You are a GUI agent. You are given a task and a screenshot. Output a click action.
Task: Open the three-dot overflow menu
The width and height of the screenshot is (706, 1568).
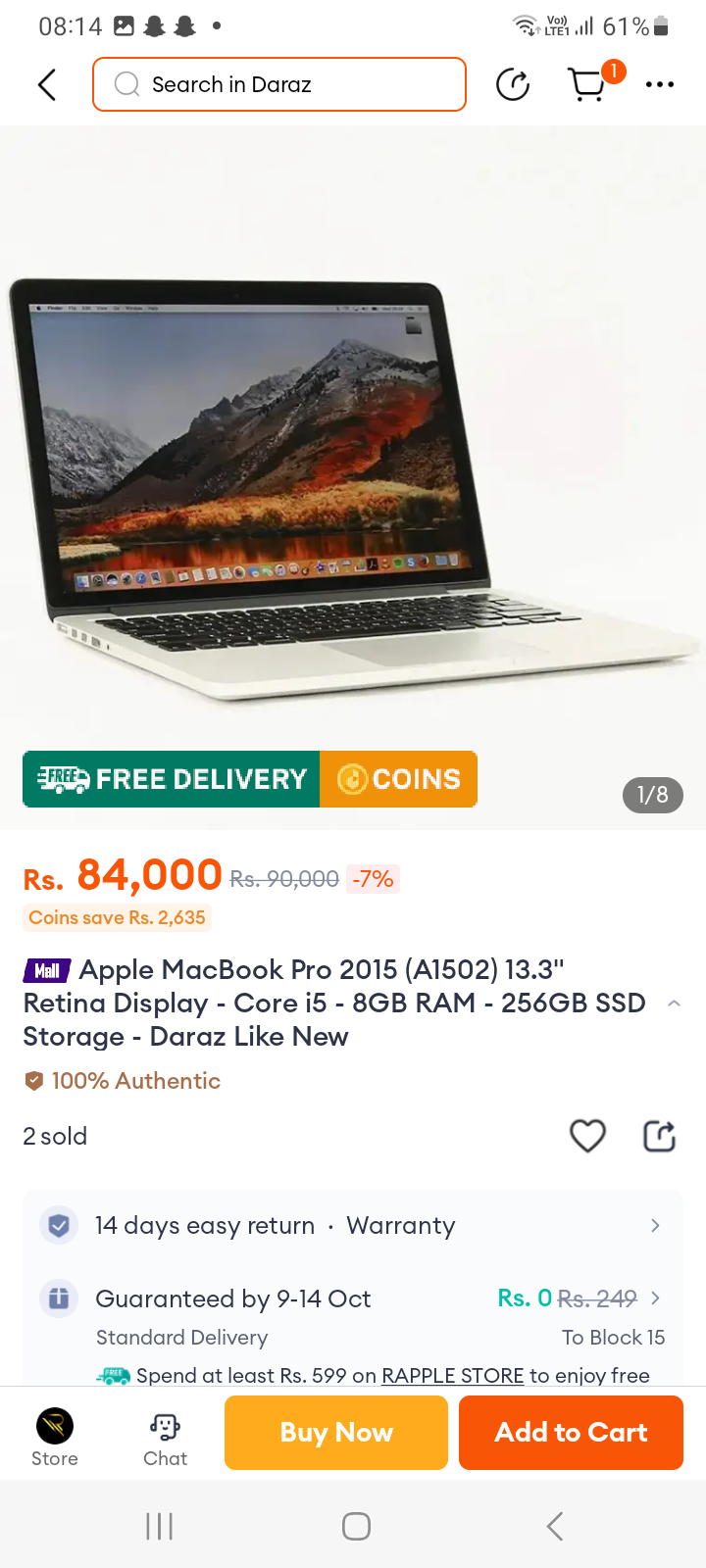pyautogui.click(x=660, y=85)
